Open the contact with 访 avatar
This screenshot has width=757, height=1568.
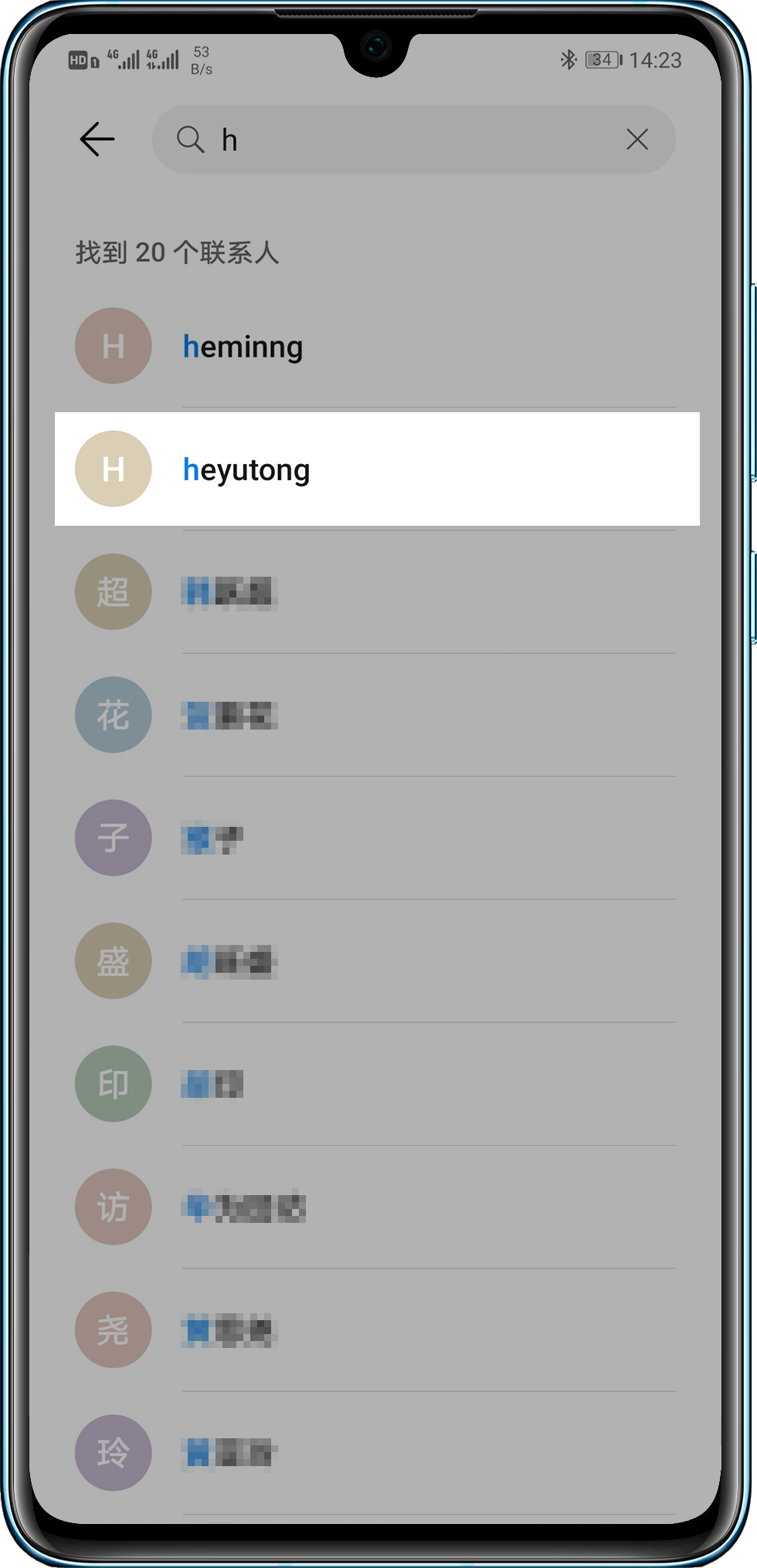377,1207
